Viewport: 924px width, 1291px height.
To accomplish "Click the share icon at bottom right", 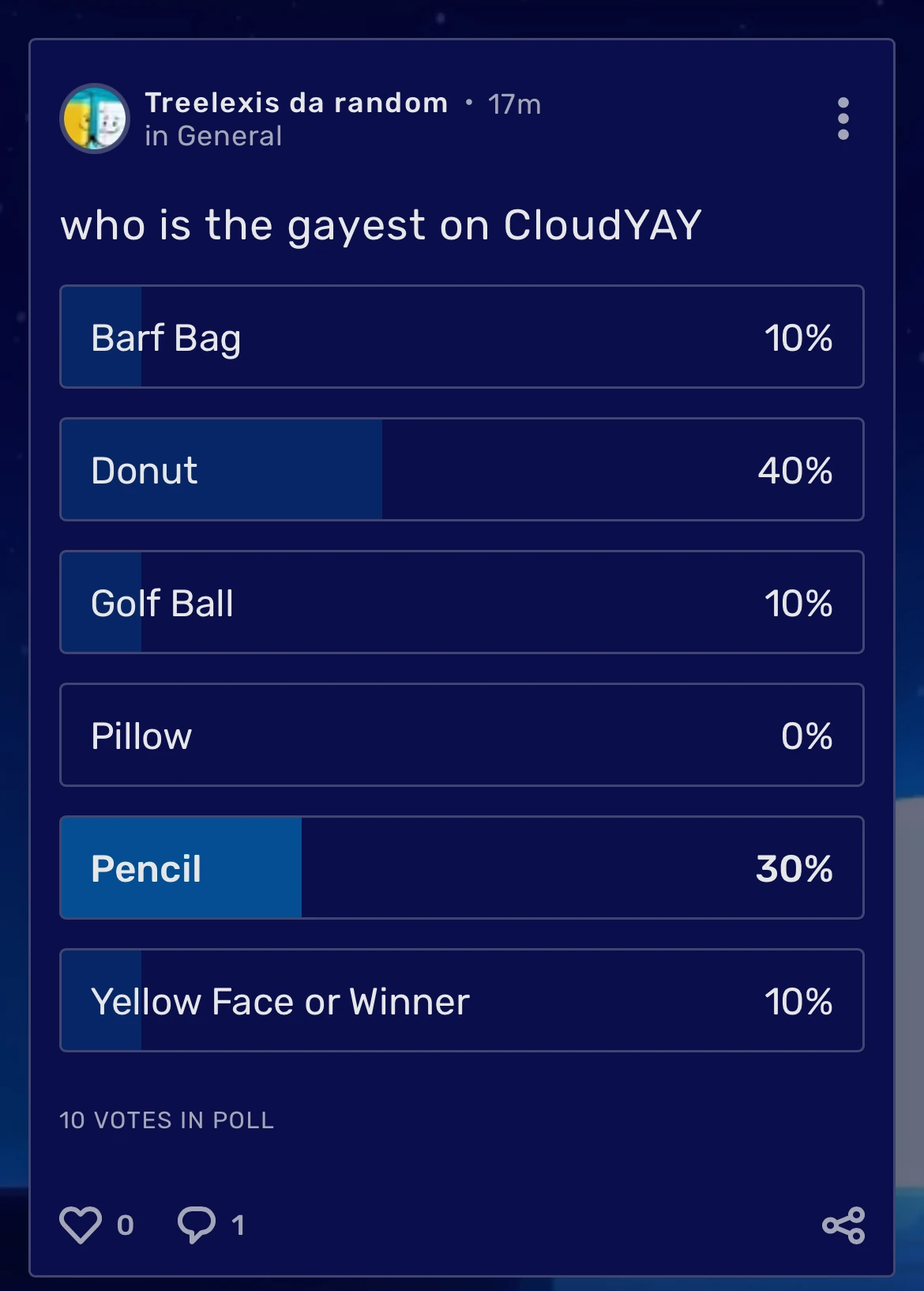I will [x=843, y=1225].
